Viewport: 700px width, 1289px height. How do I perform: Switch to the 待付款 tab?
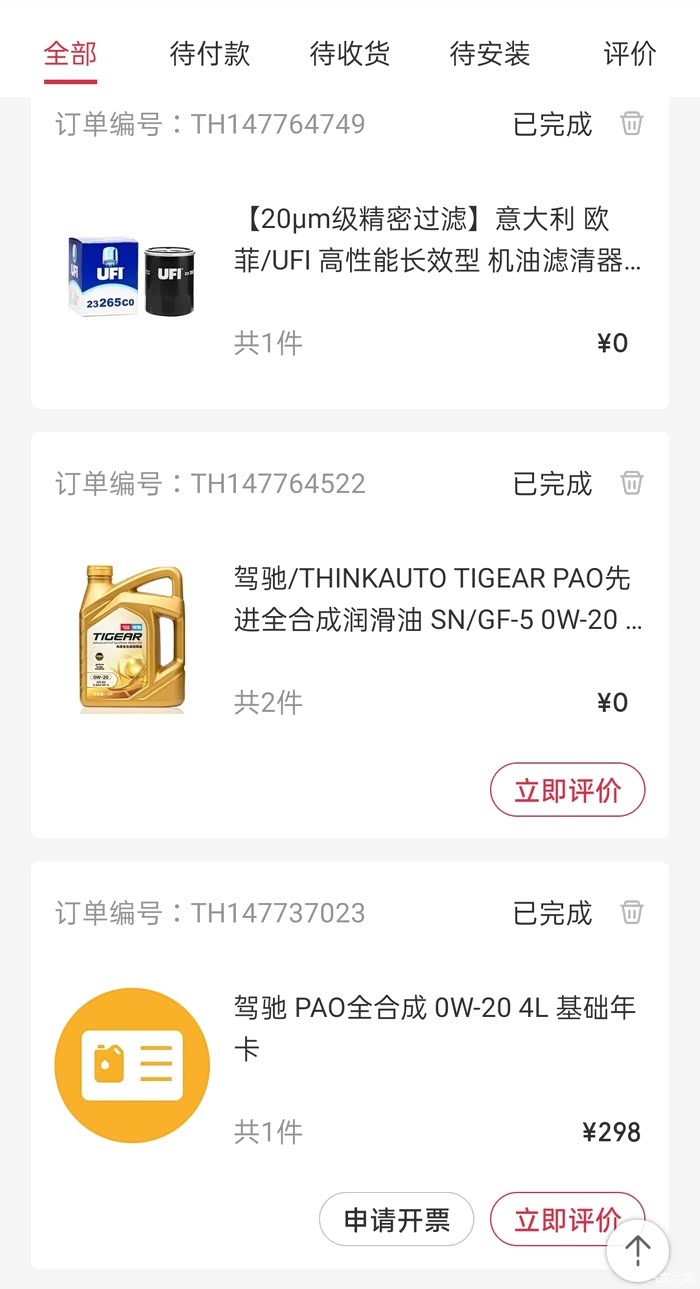pyautogui.click(x=210, y=54)
